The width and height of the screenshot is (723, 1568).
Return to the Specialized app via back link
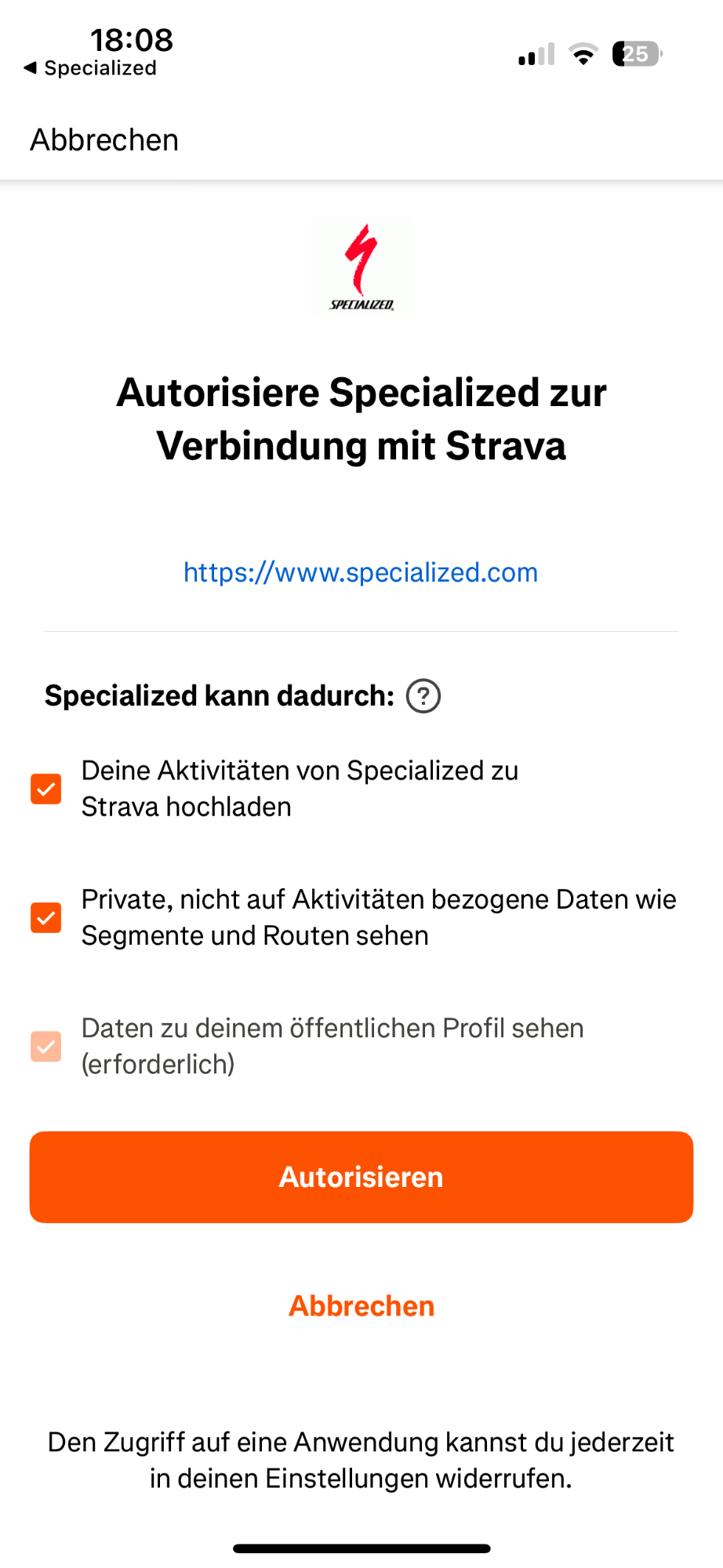pos(90,68)
